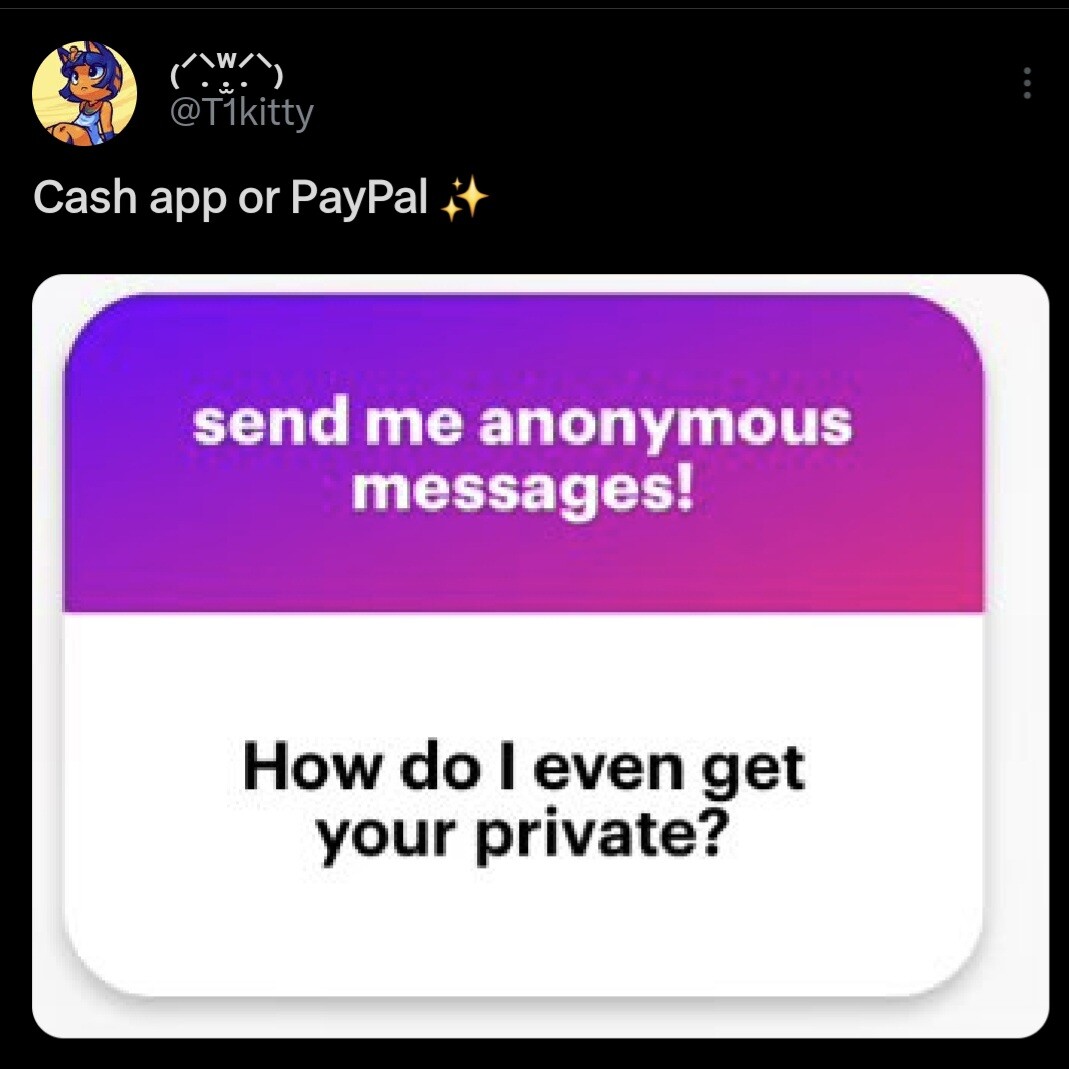Image resolution: width=1069 pixels, height=1069 pixels.
Task: Open T1kitty's profile avatar
Action: (x=84, y=93)
